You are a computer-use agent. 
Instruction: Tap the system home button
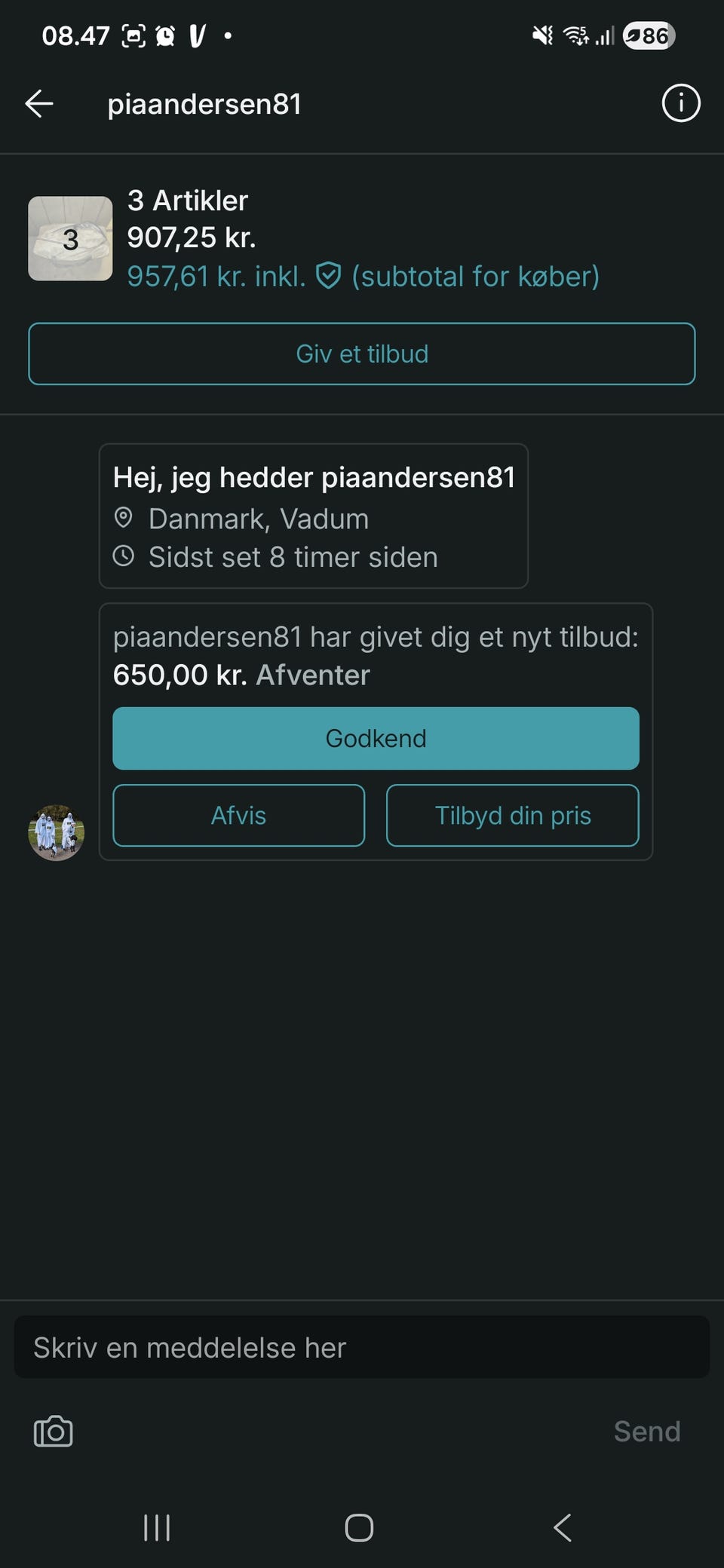tap(359, 1527)
